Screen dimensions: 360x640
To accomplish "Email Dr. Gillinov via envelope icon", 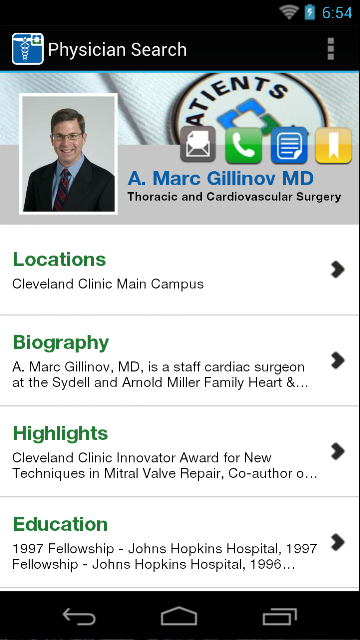I will (x=198, y=145).
